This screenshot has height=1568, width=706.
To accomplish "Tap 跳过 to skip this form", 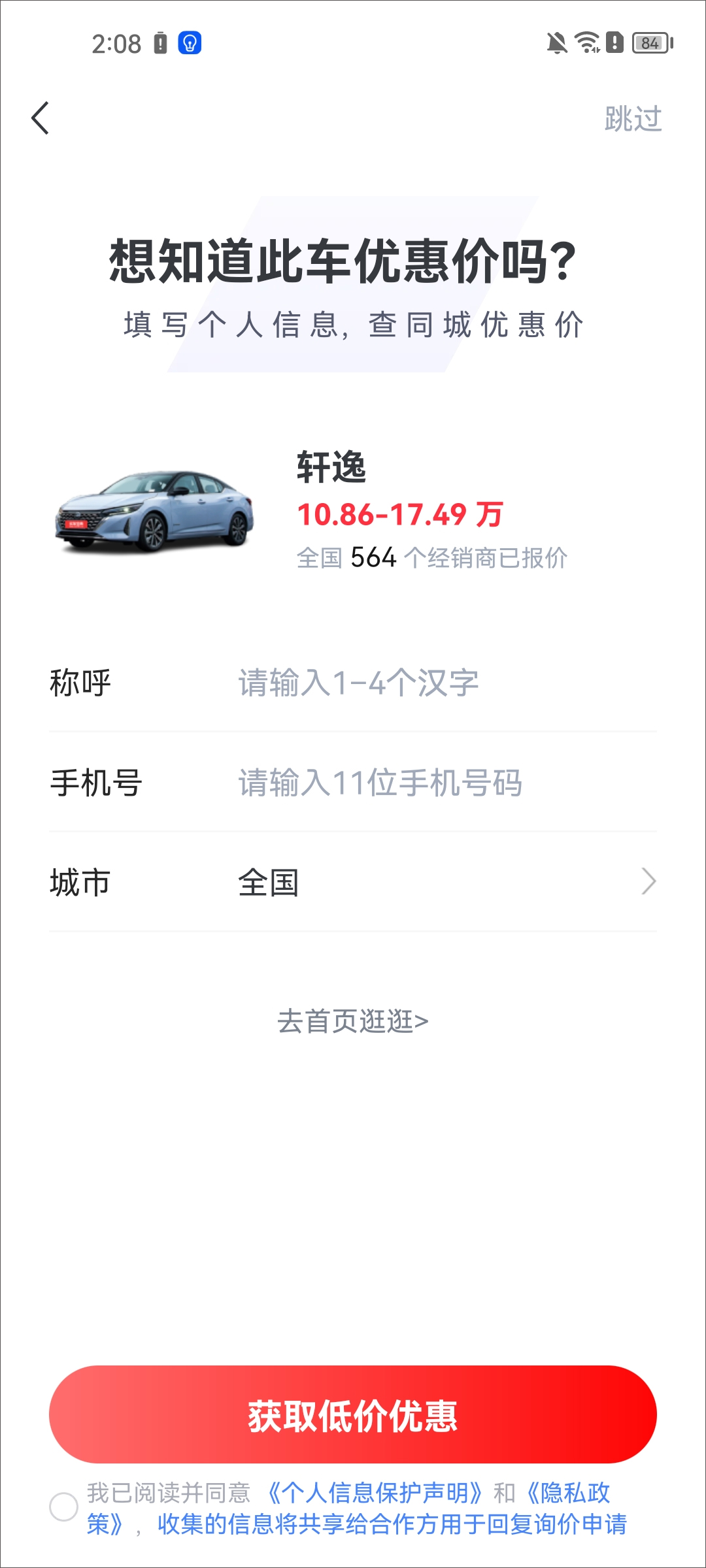I will click(x=632, y=119).
